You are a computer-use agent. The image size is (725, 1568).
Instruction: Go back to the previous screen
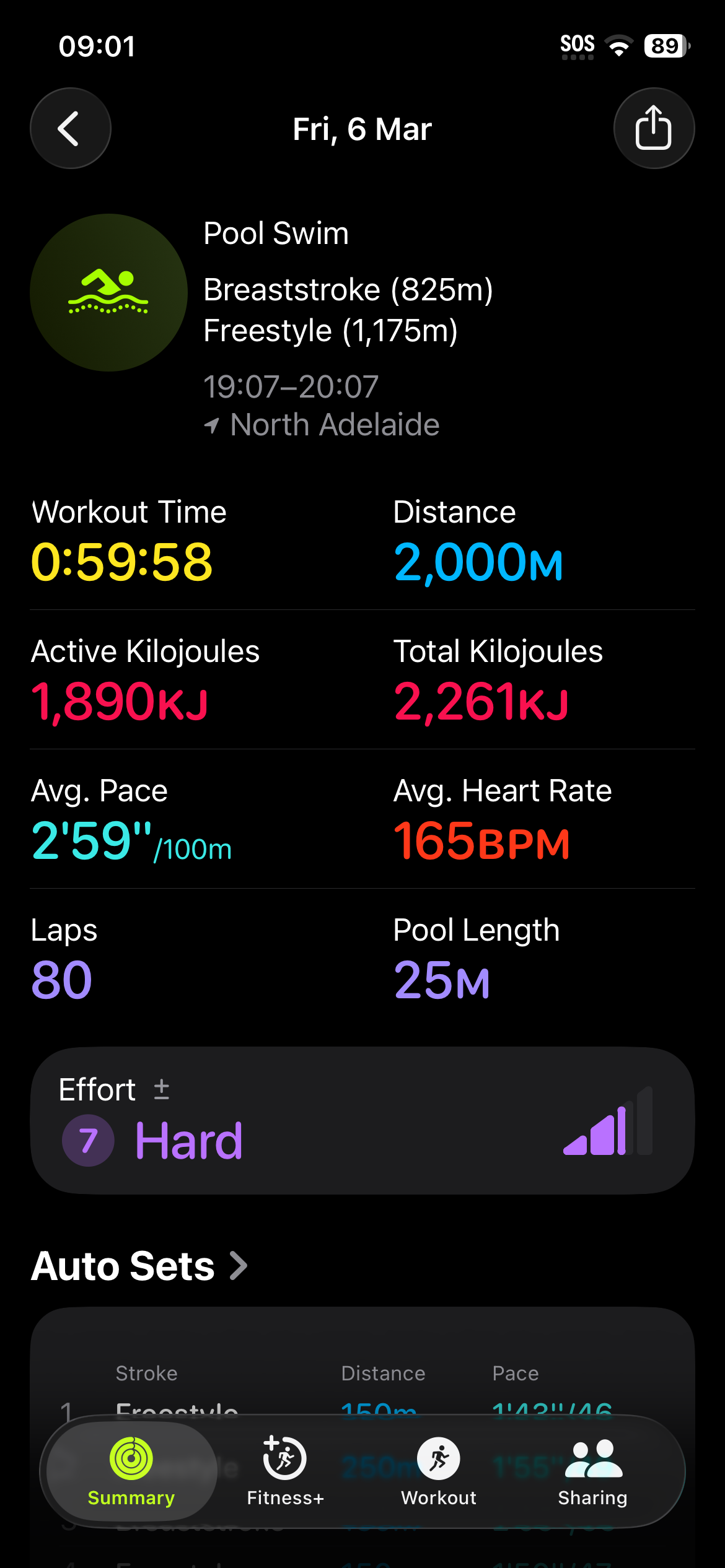pyautogui.click(x=71, y=128)
